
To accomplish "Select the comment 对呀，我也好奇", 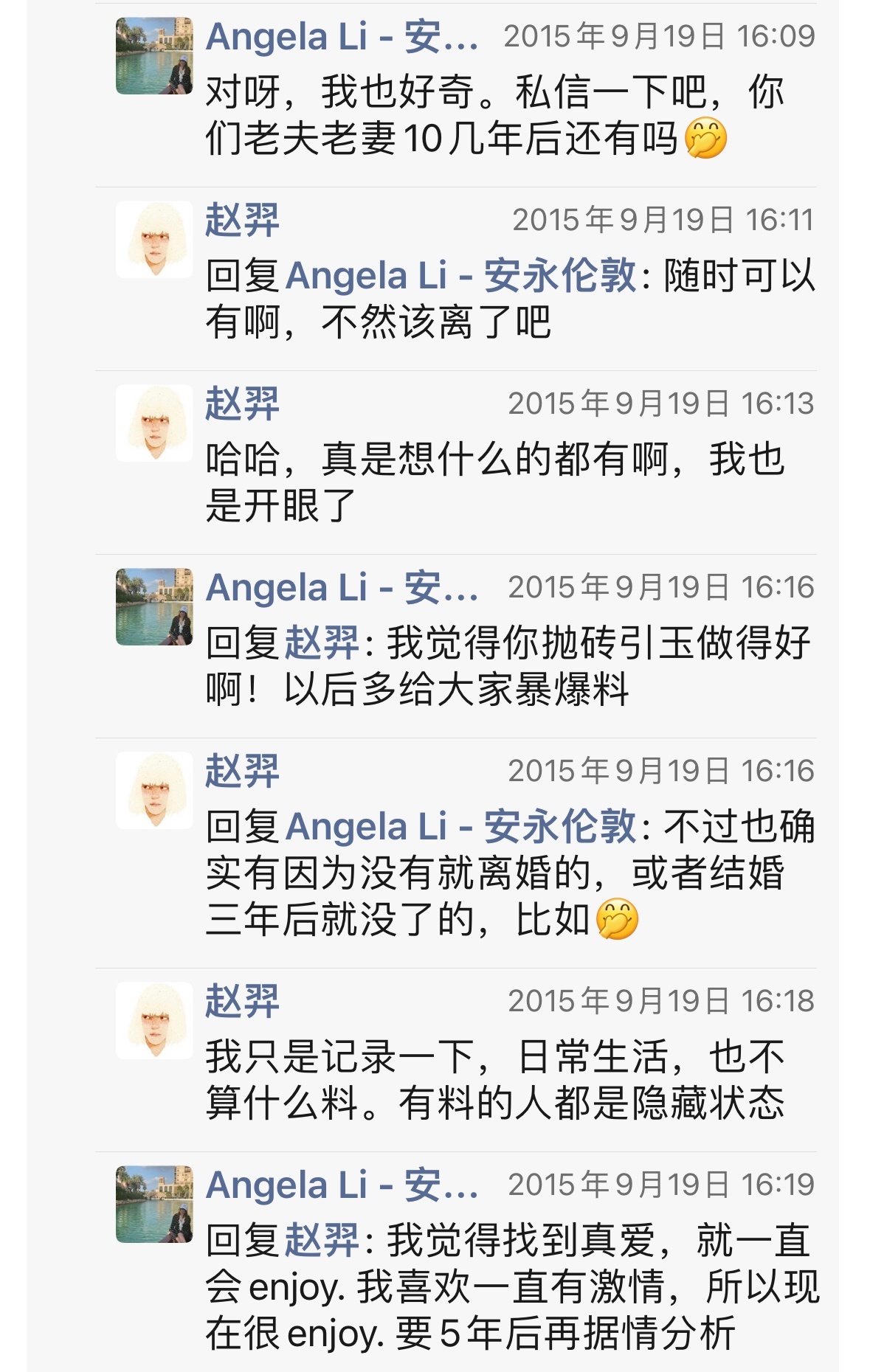I will click(494, 115).
